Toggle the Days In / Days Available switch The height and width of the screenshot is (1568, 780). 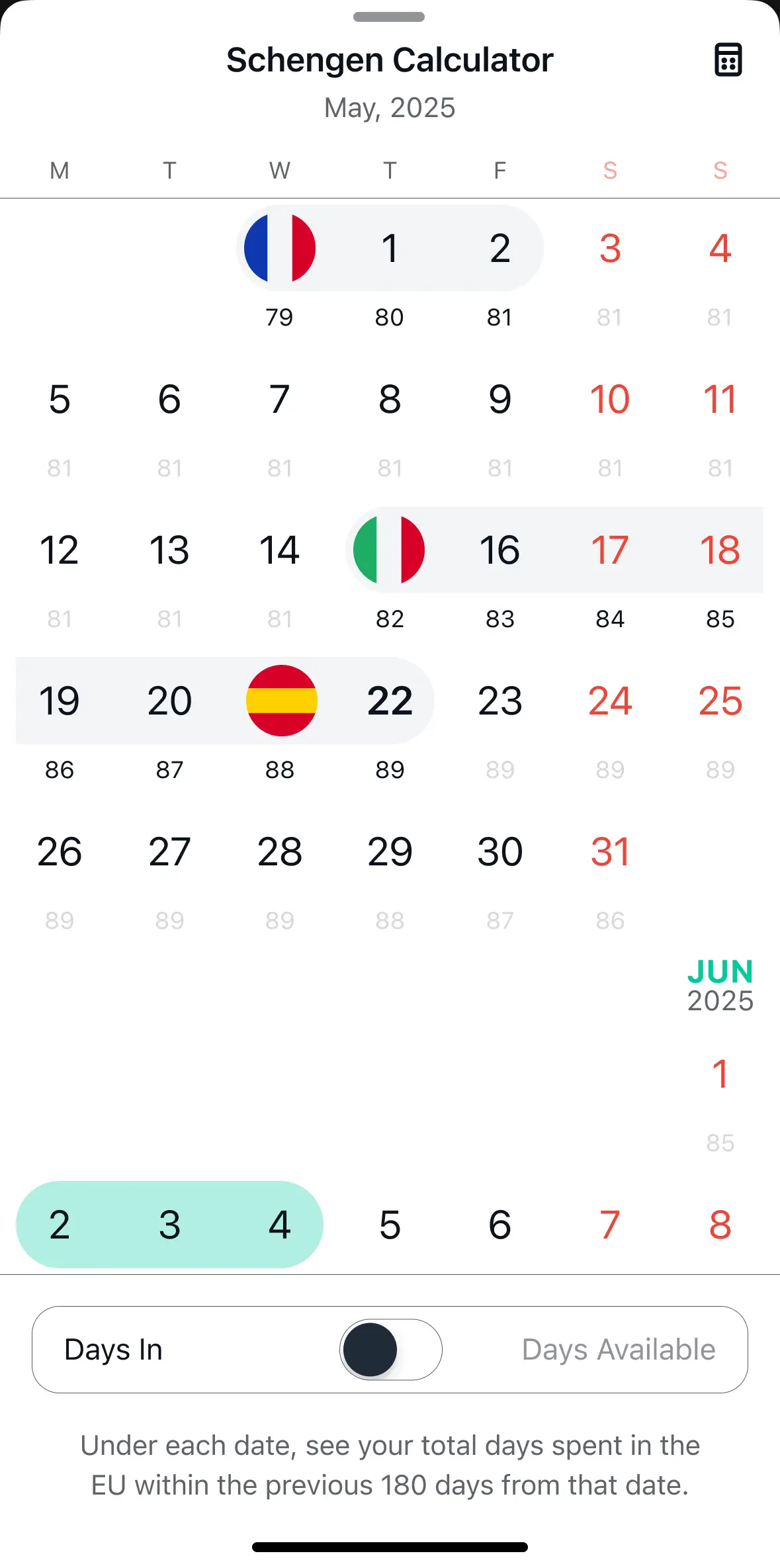point(390,1350)
